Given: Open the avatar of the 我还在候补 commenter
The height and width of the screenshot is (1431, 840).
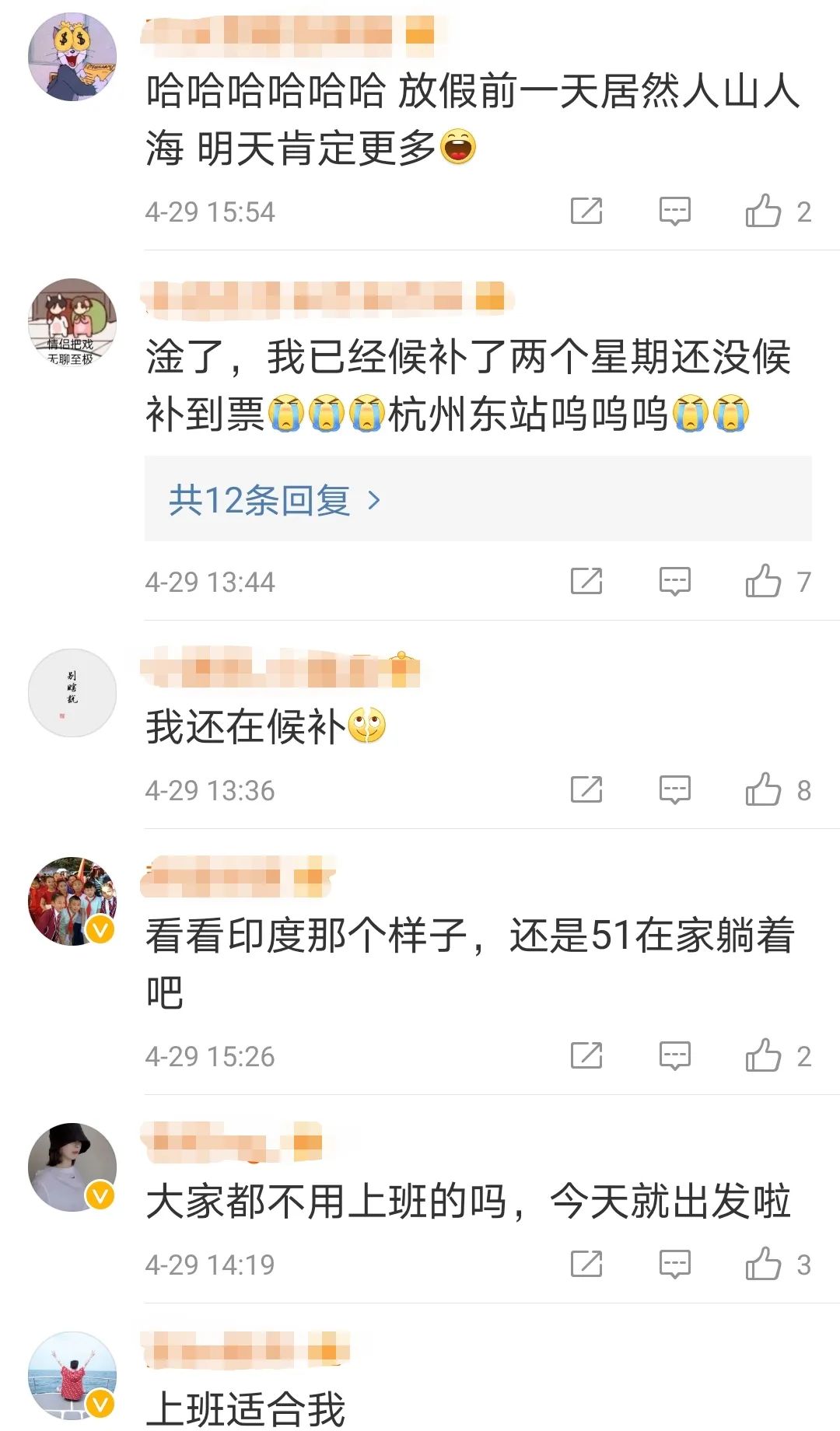Looking at the screenshot, I should point(72,693).
